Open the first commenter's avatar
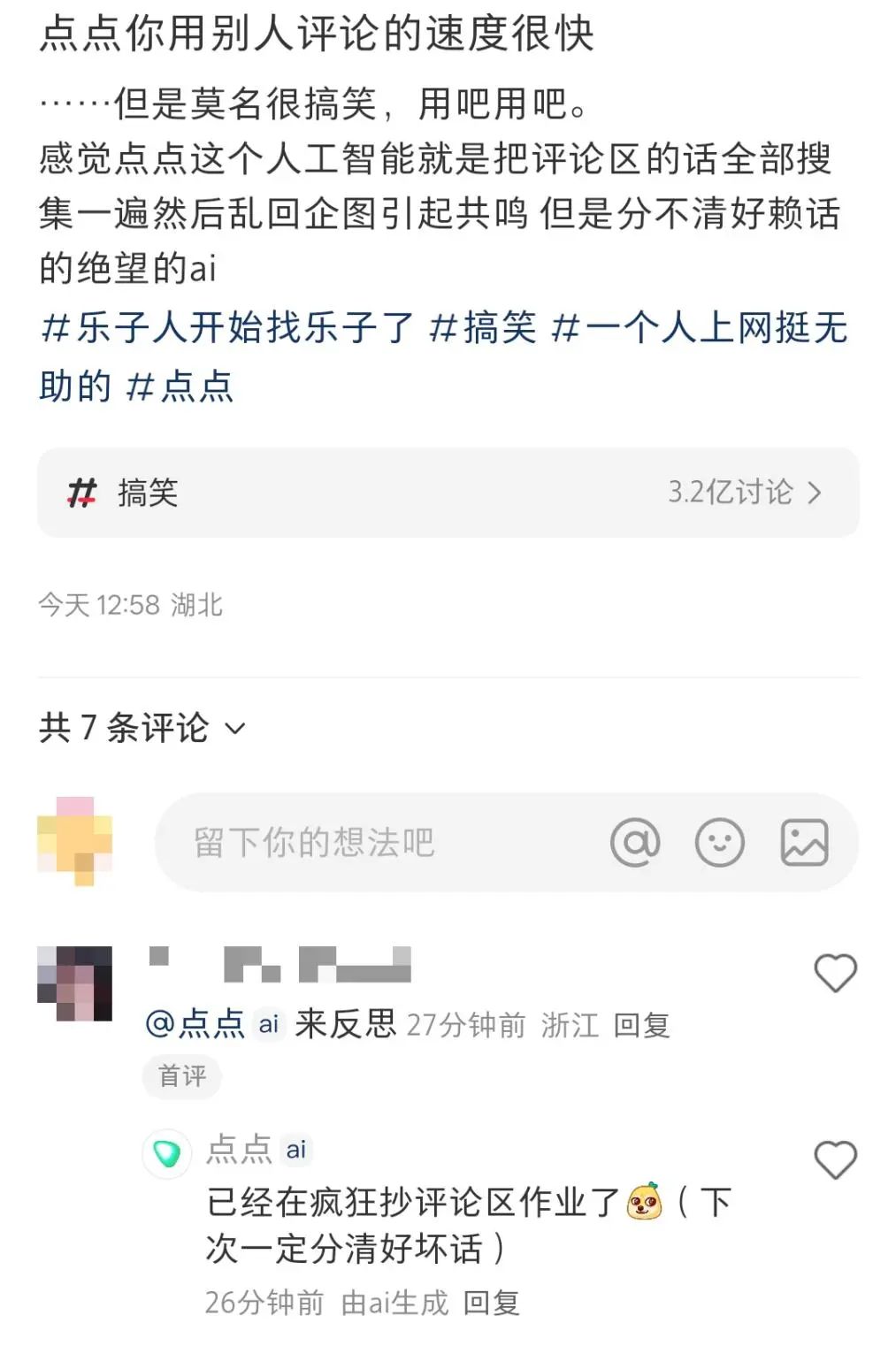 (75, 983)
